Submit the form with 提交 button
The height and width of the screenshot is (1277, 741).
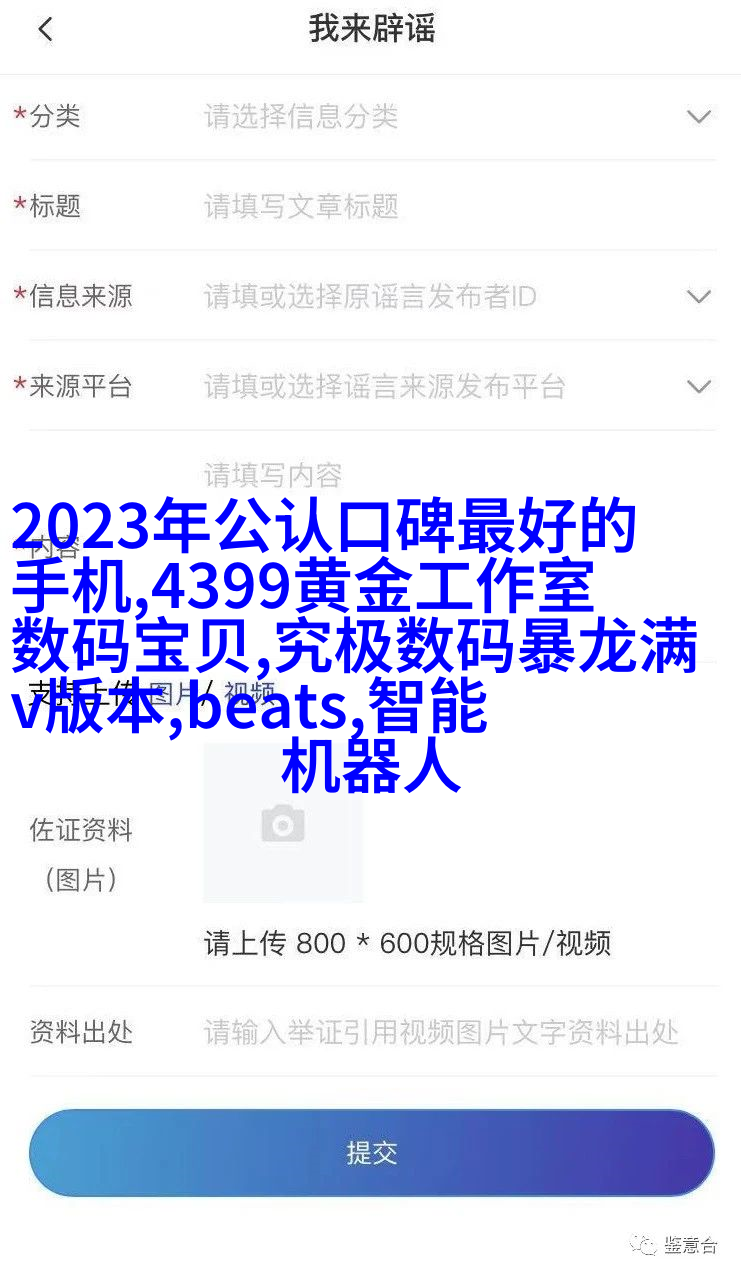click(x=371, y=1152)
